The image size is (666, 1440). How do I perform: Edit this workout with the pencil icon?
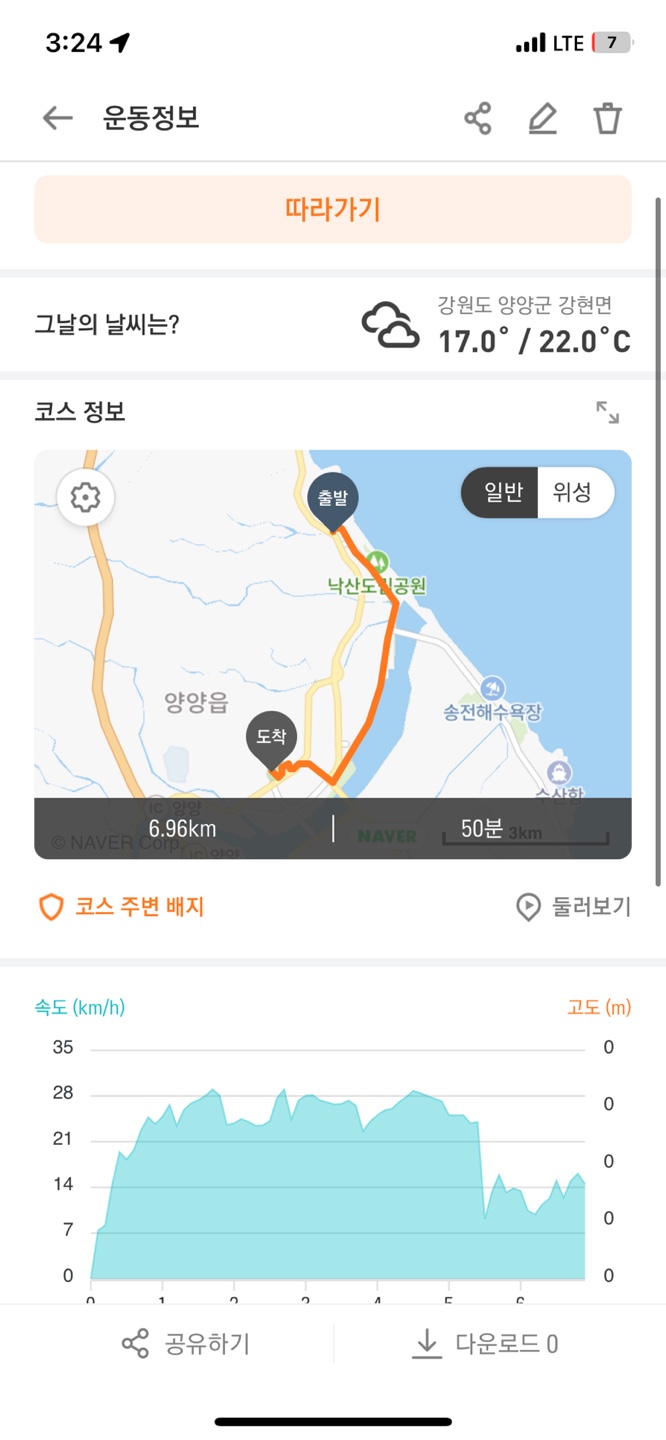click(x=542, y=118)
